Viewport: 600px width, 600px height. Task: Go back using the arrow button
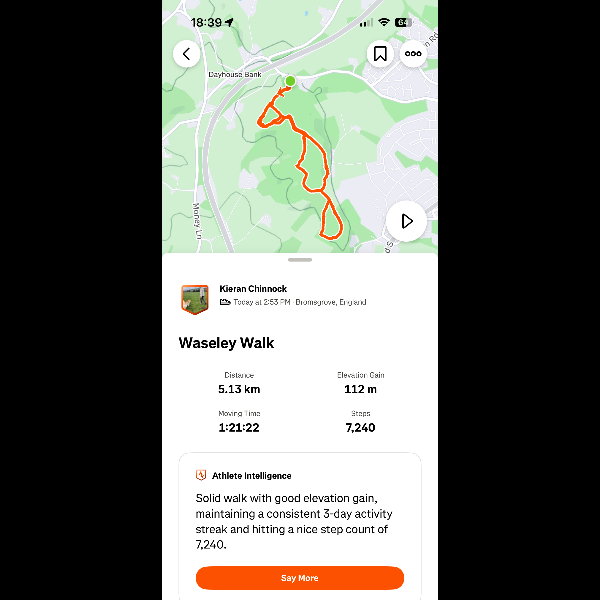pos(186,54)
